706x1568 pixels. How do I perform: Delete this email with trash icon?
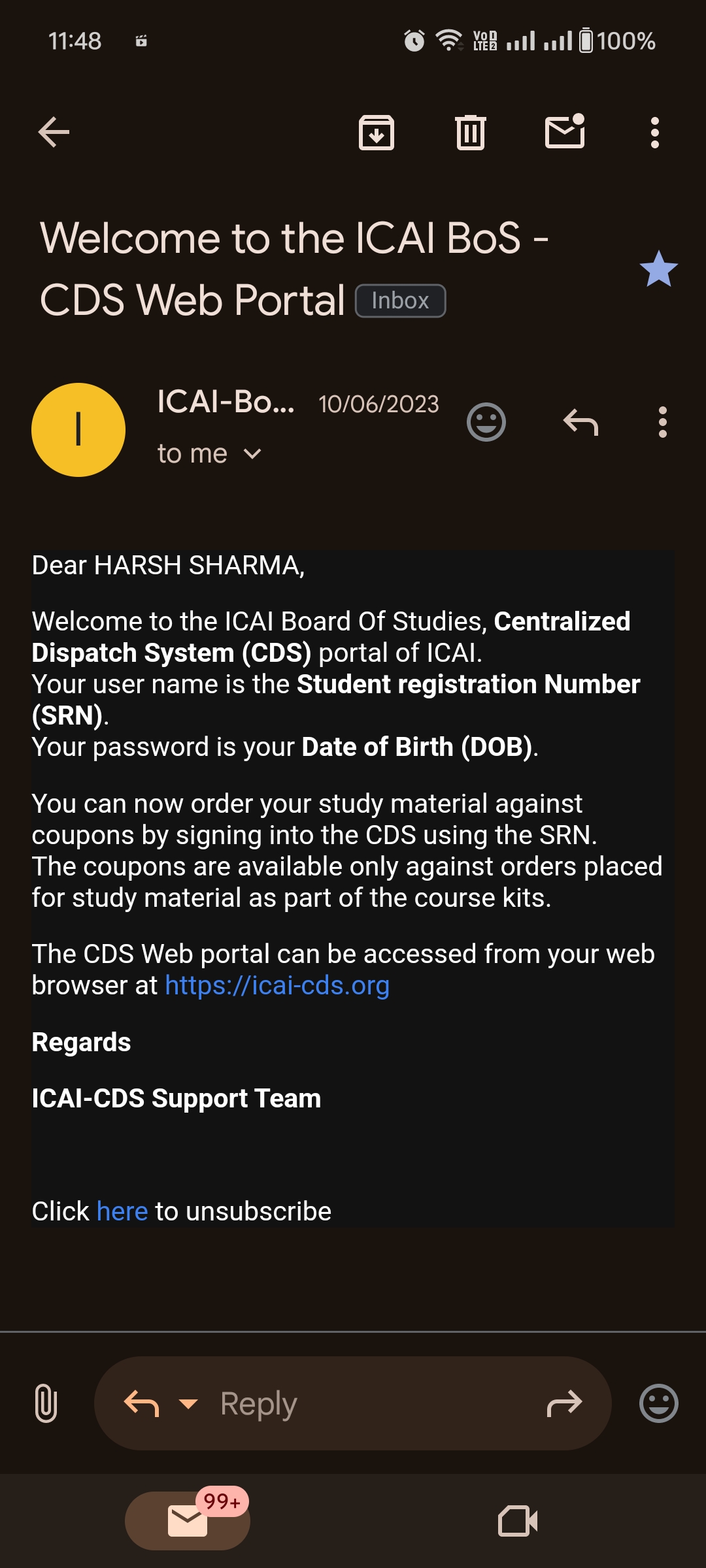[x=470, y=133]
